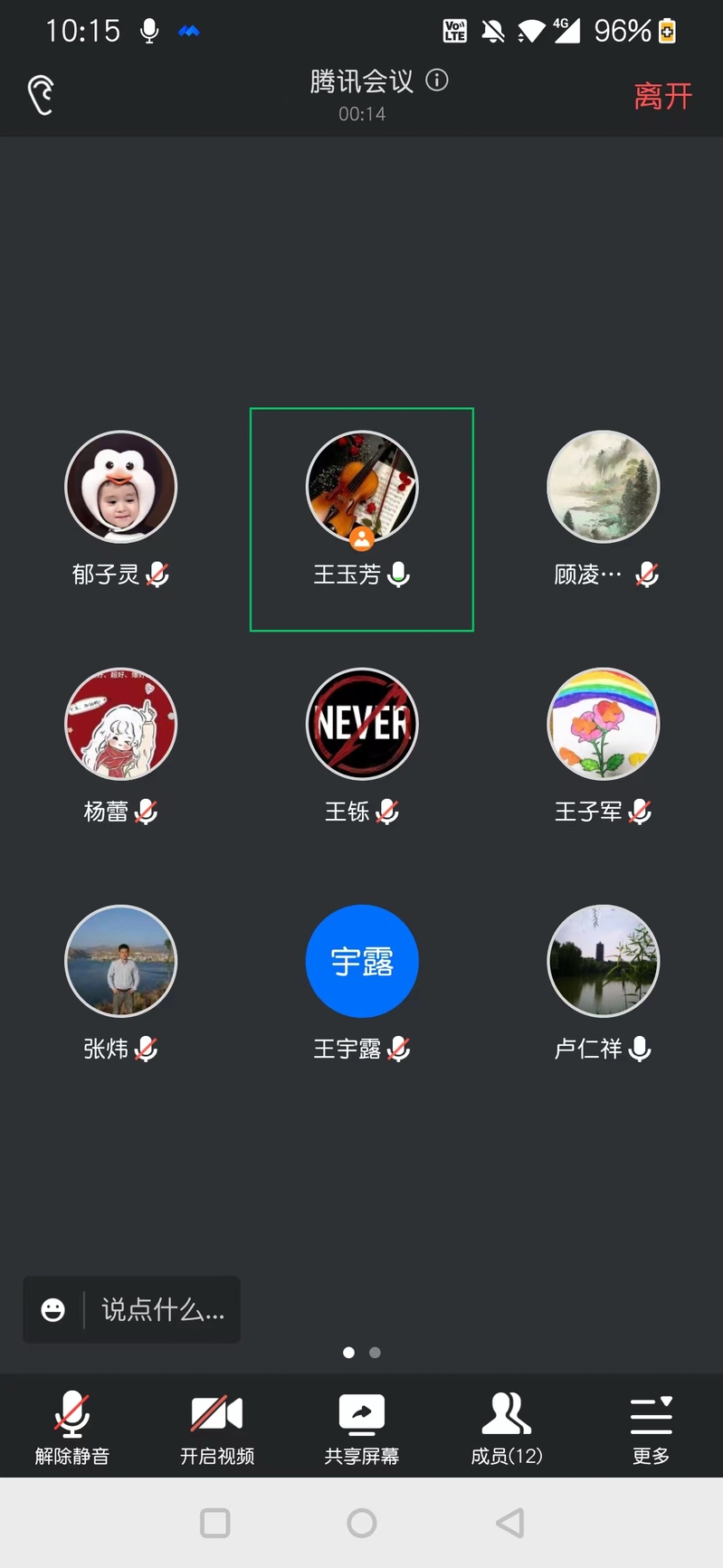Turn on camera via 开启视频
The image size is (723, 1568).
click(x=217, y=1428)
